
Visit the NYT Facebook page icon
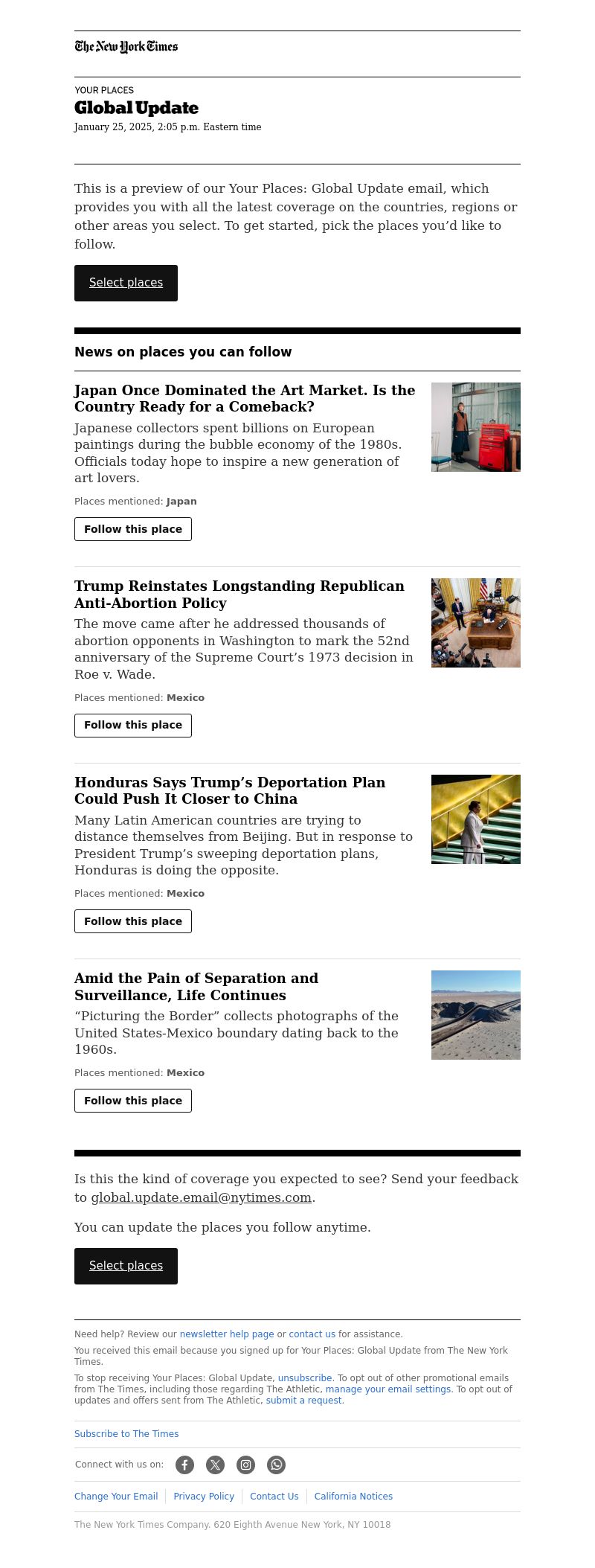(x=184, y=1465)
